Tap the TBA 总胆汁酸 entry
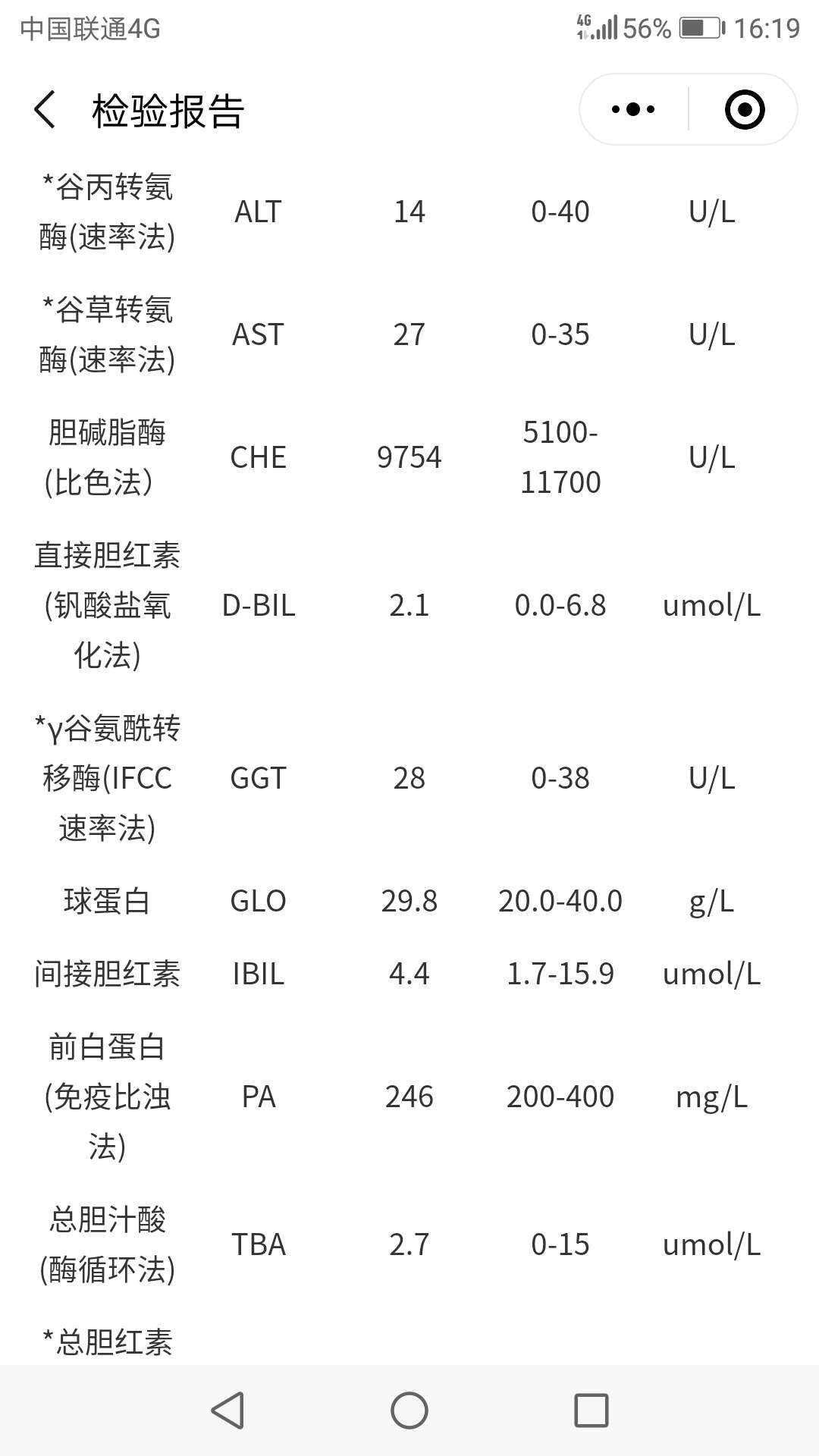The width and height of the screenshot is (819, 1456). click(409, 1244)
